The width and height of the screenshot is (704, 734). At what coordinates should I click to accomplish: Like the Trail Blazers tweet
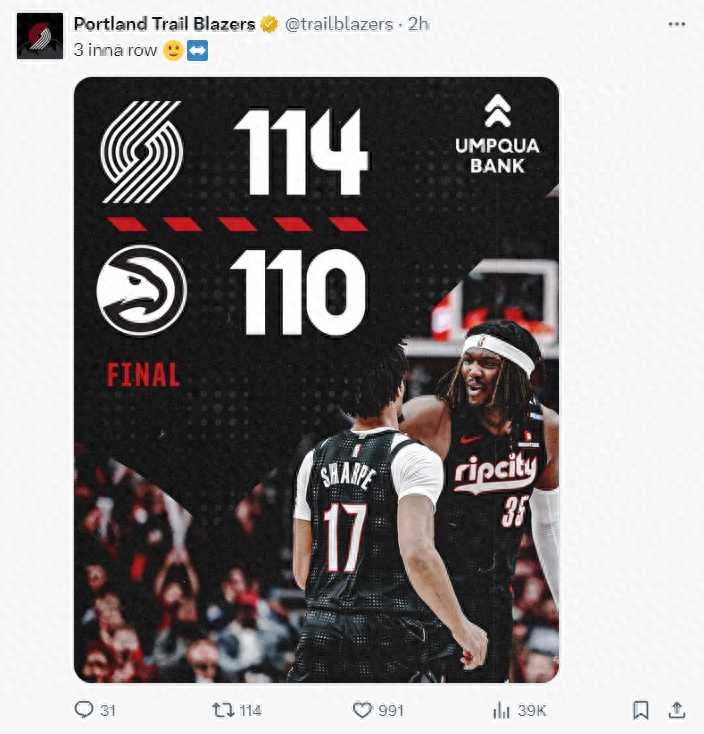[x=363, y=710]
